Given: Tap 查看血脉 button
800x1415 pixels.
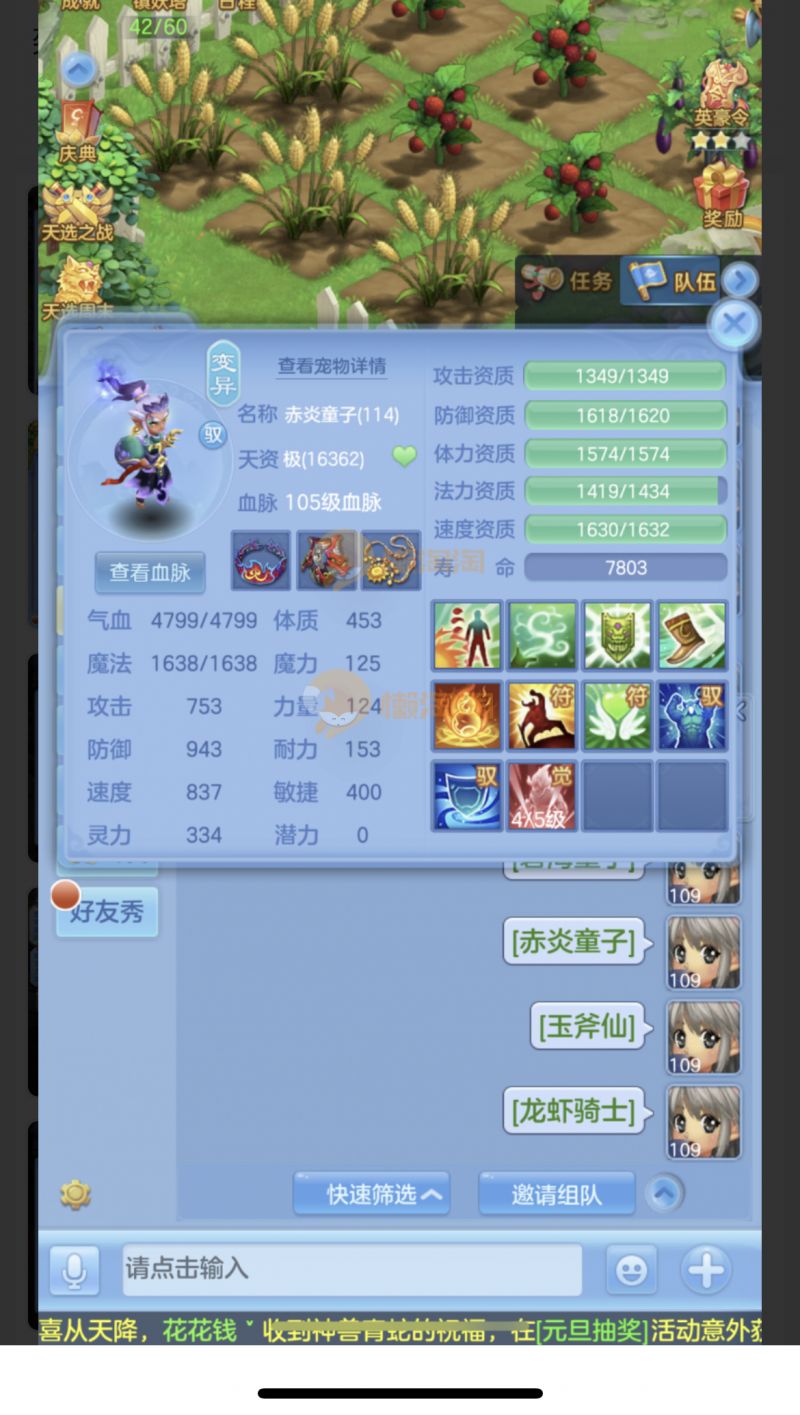Looking at the screenshot, I should (149, 572).
